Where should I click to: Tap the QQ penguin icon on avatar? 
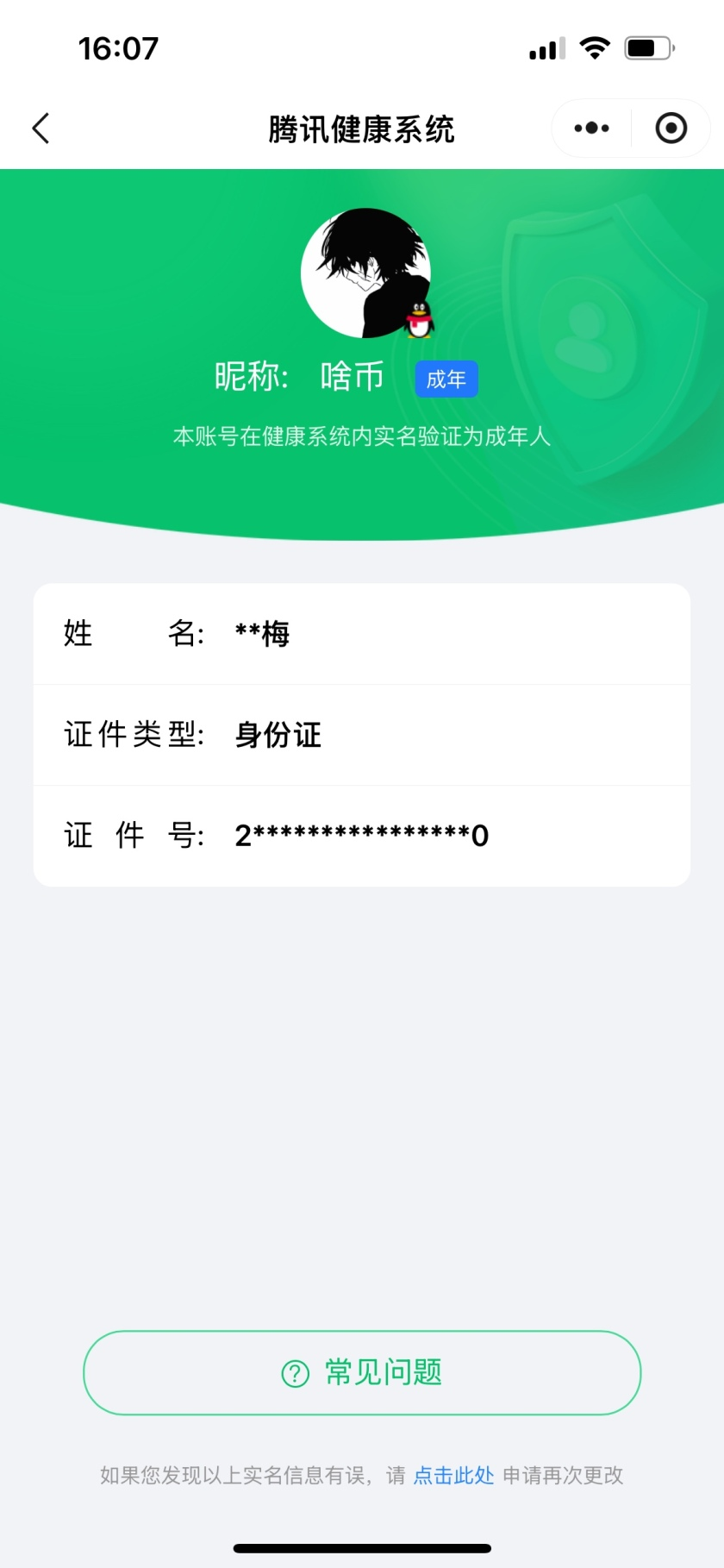417,320
